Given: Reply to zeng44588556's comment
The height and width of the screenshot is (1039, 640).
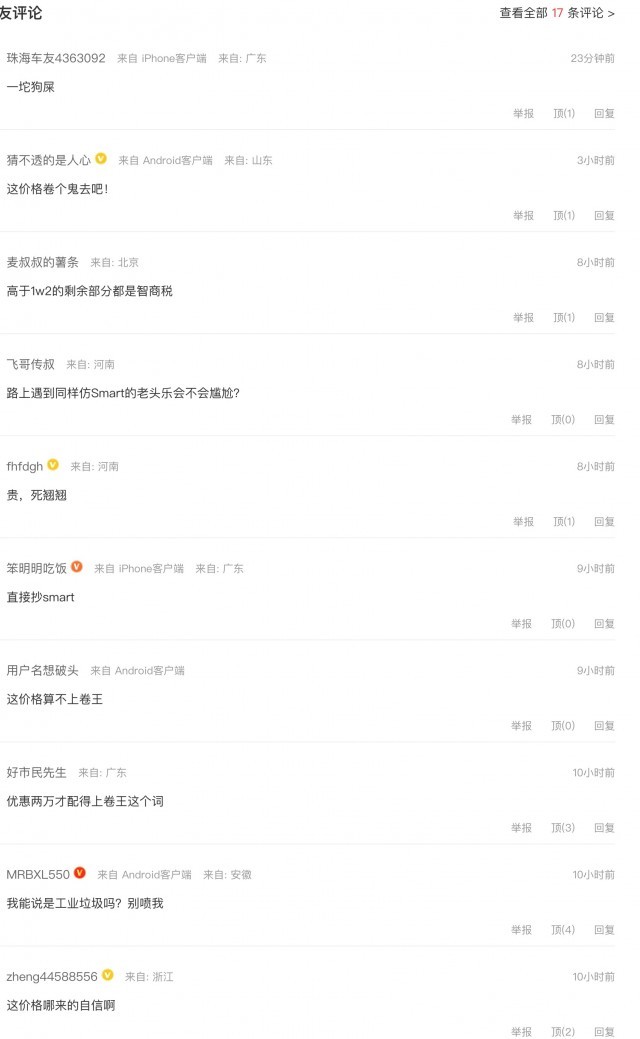Looking at the screenshot, I should click(x=604, y=1032).
